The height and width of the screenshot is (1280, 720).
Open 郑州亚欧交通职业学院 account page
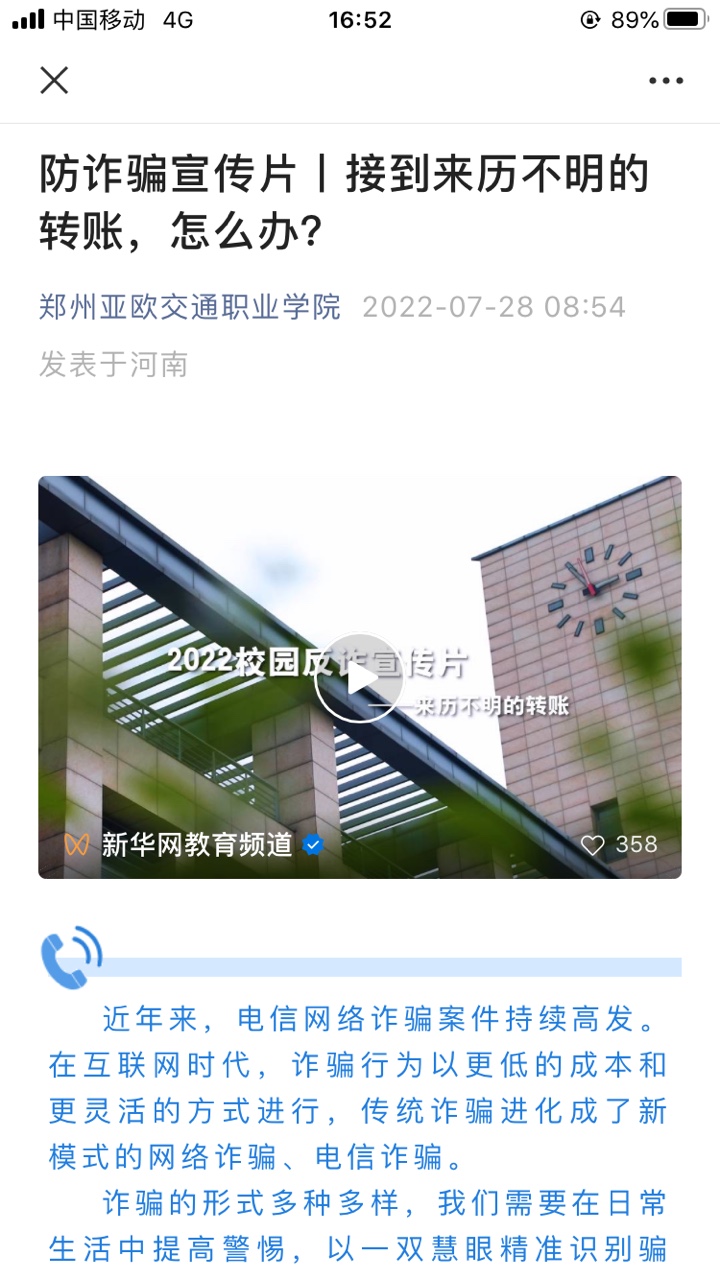click(190, 306)
